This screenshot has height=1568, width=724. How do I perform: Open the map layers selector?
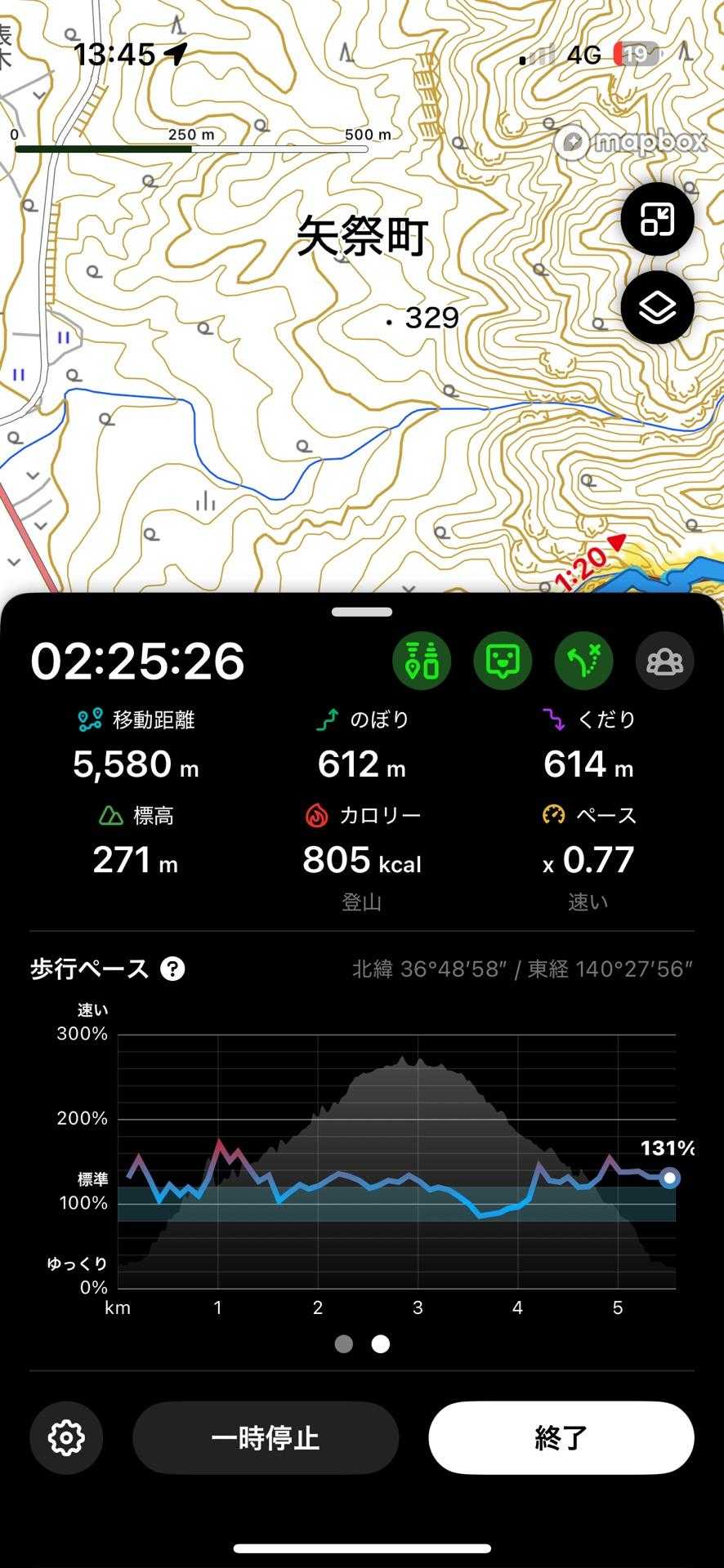(657, 308)
